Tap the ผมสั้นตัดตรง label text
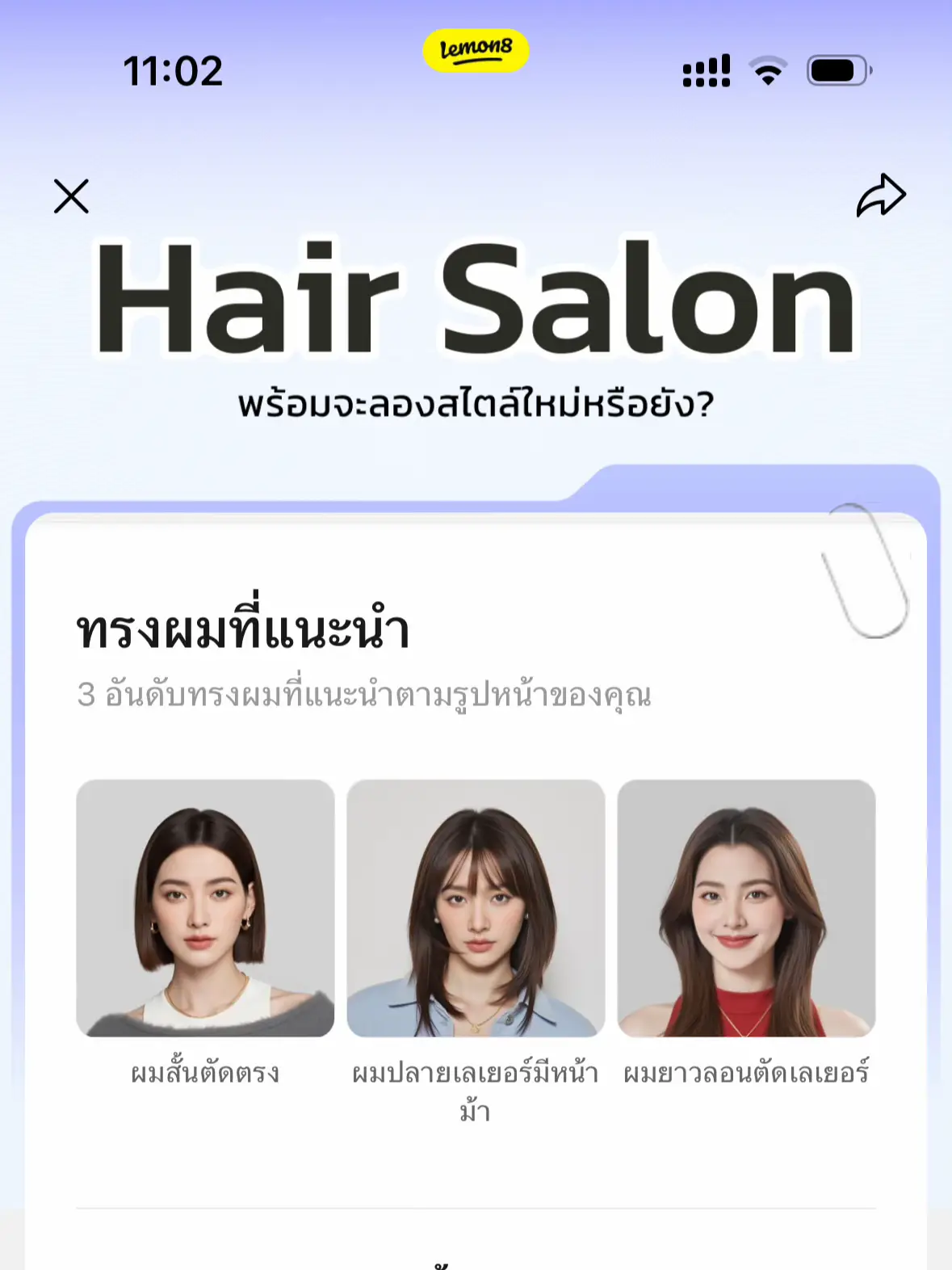Screen dimensions: 952x1270 (x=203, y=1074)
